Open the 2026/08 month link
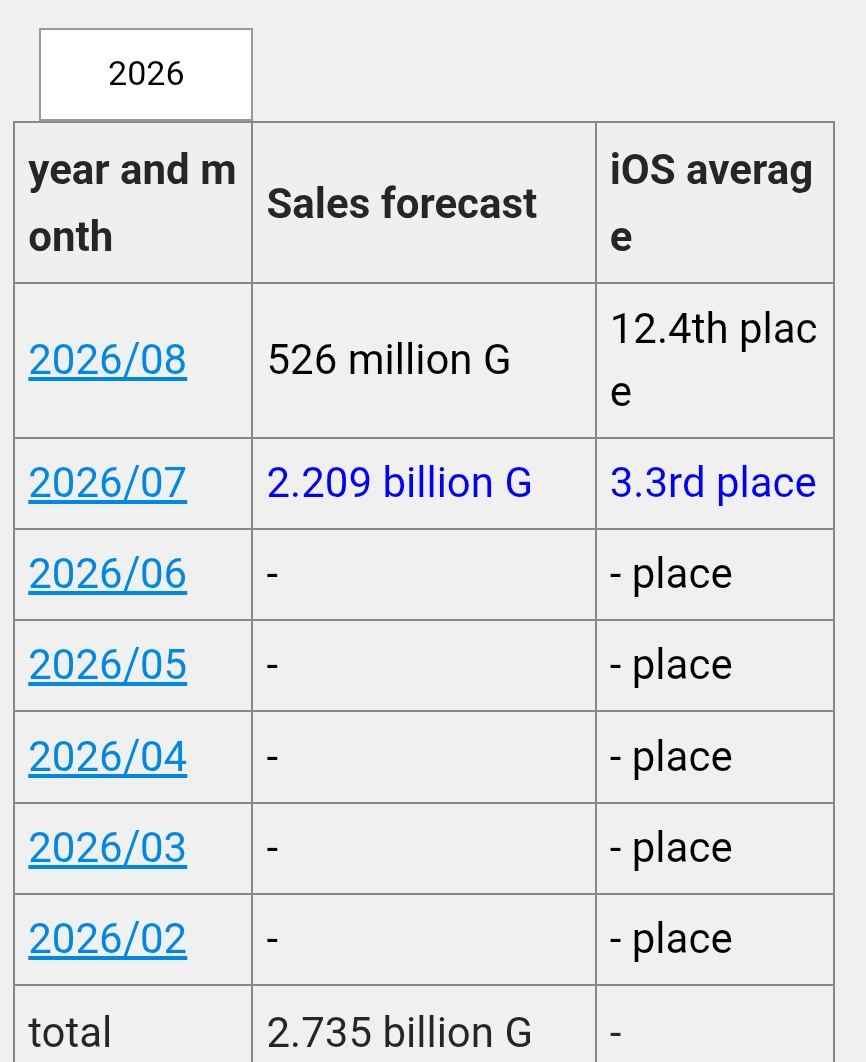 point(108,360)
